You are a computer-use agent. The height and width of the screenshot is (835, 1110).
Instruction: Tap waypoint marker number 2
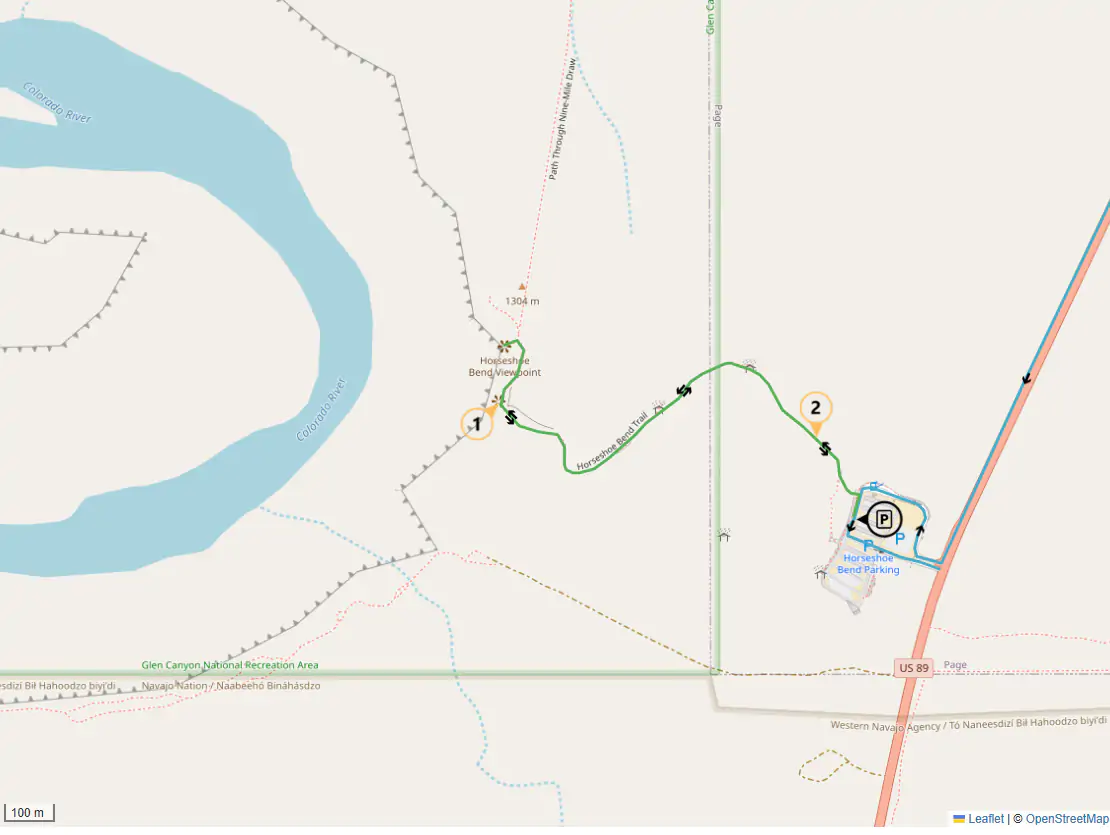click(x=816, y=408)
